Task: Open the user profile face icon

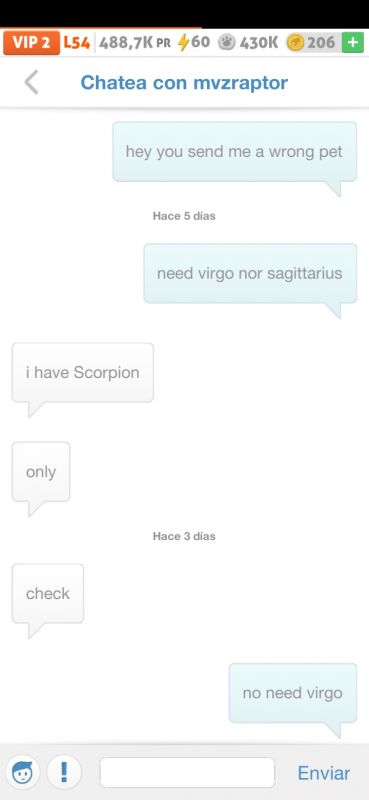Action: pyautogui.click(x=22, y=772)
